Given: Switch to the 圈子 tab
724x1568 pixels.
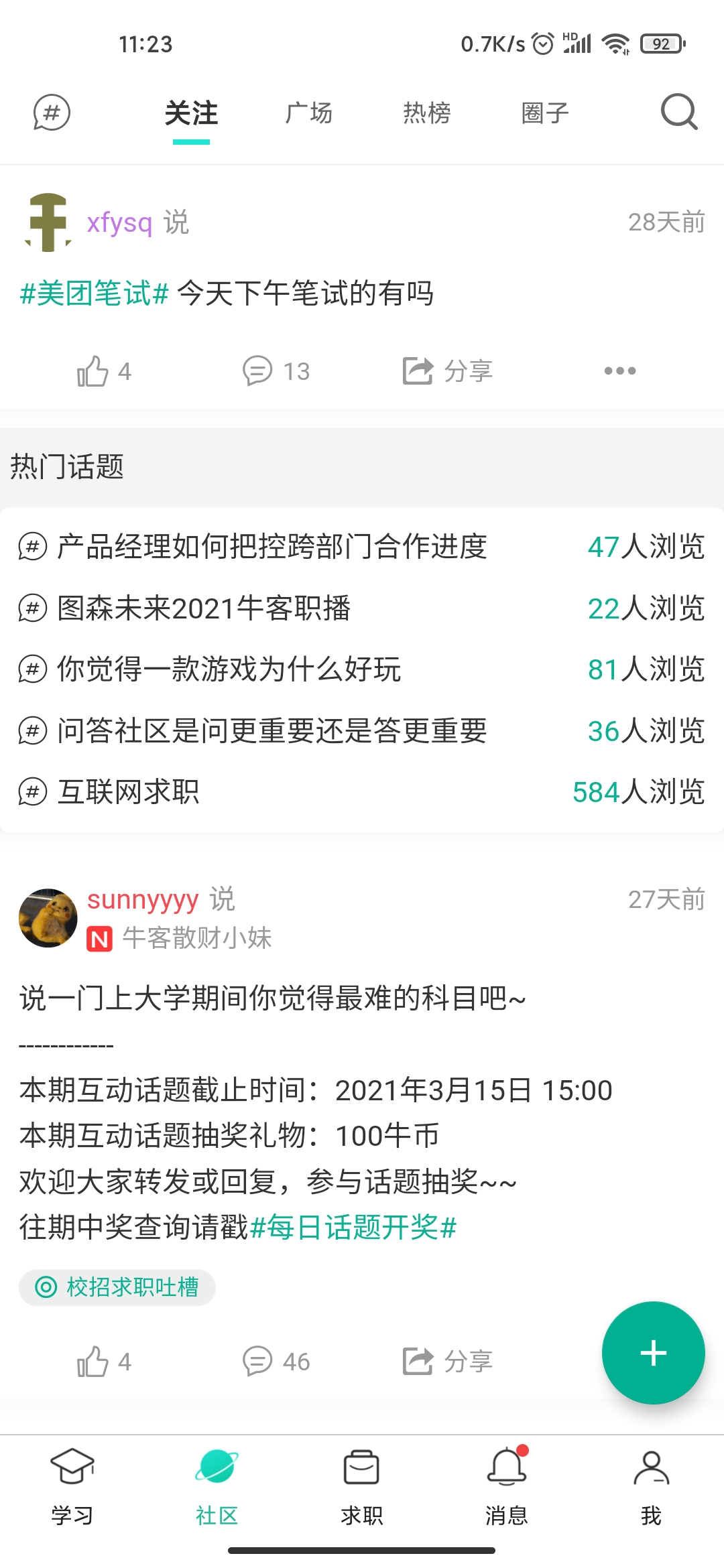Looking at the screenshot, I should [545, 113].
